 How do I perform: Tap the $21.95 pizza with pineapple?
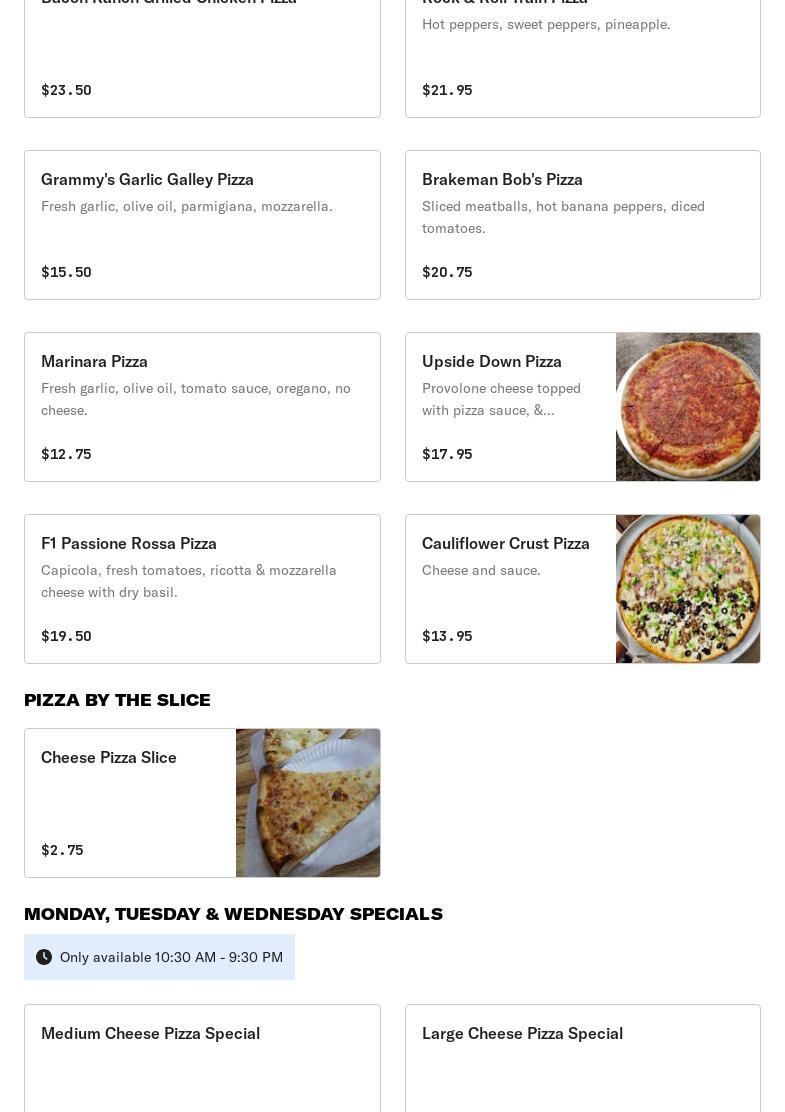[582, 60]
